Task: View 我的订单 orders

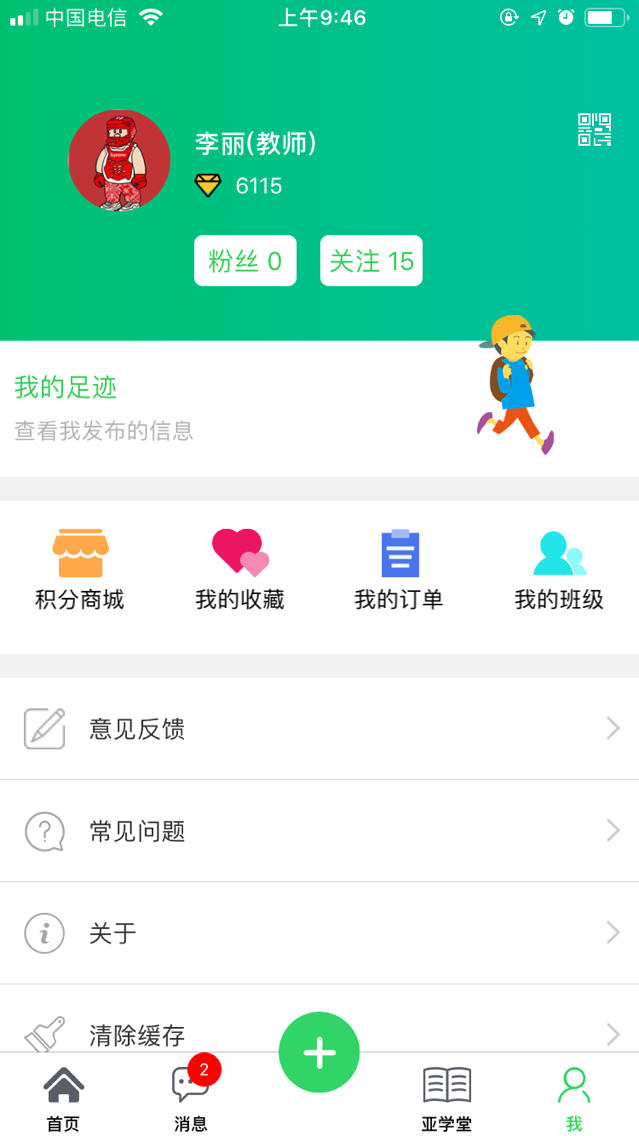Action: click(x=399, y=570)
